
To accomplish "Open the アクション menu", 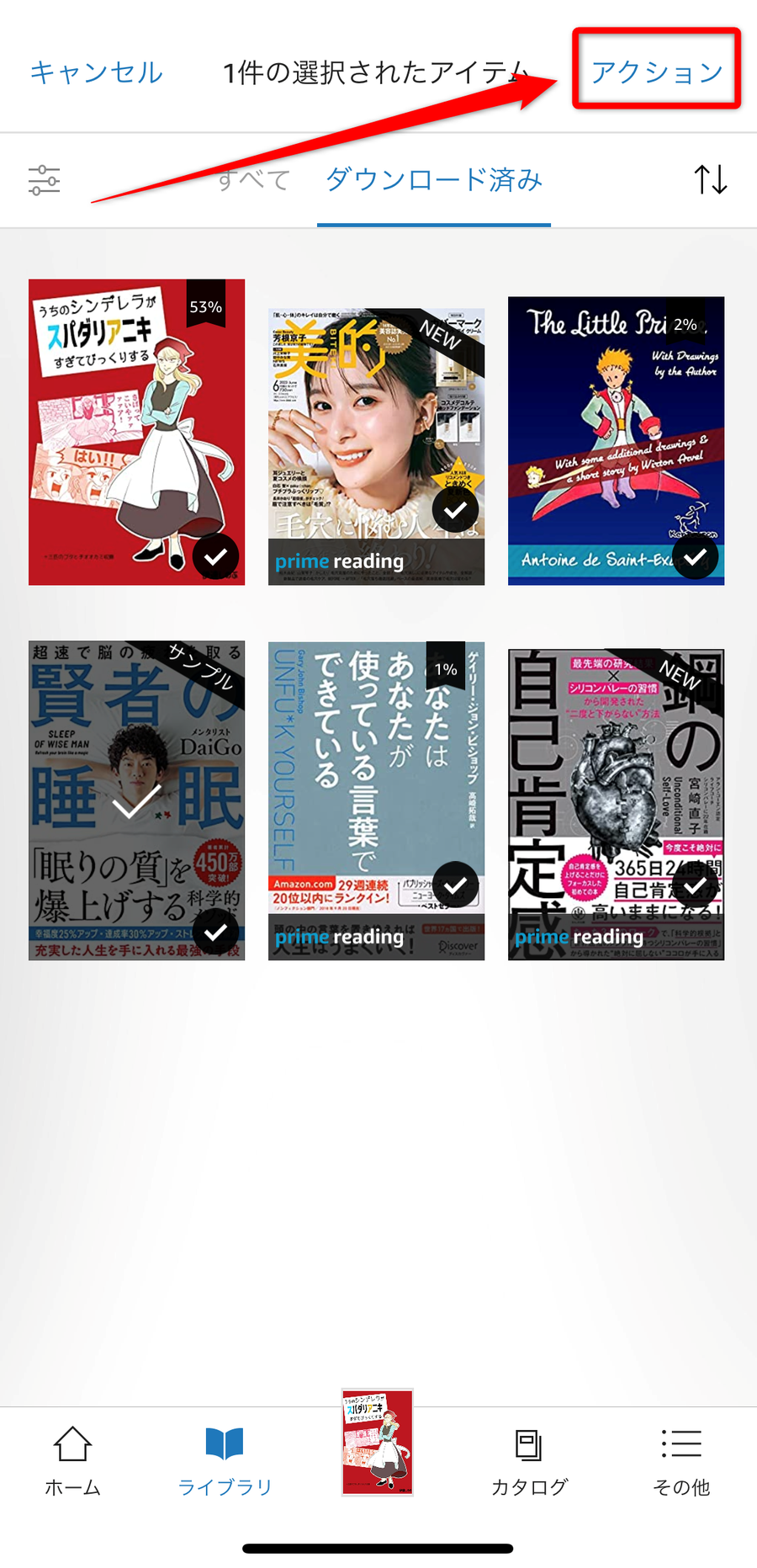I will pyautogui.click(x=657, y=73).
